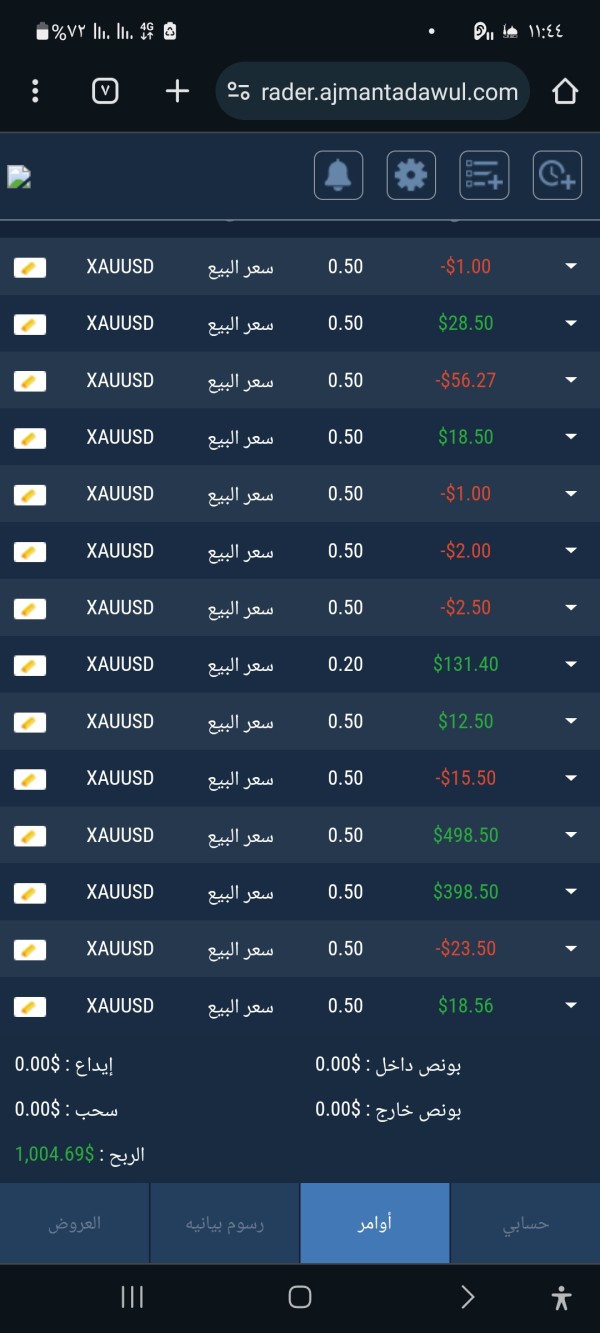Expand the XAUUSD row showing $18.56

point(571,1005)
